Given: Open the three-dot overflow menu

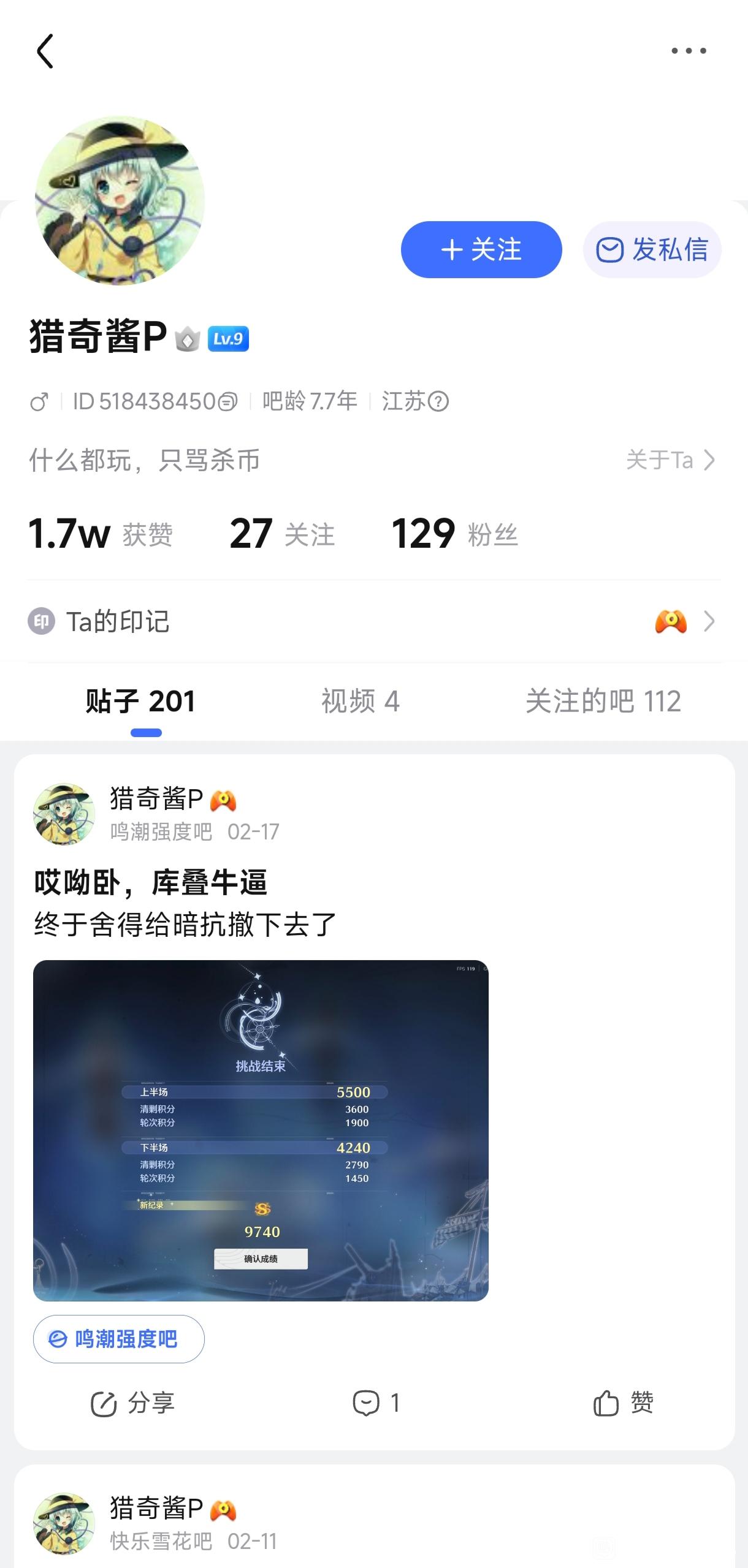Looking at the screenshot, I should point(688,51).
